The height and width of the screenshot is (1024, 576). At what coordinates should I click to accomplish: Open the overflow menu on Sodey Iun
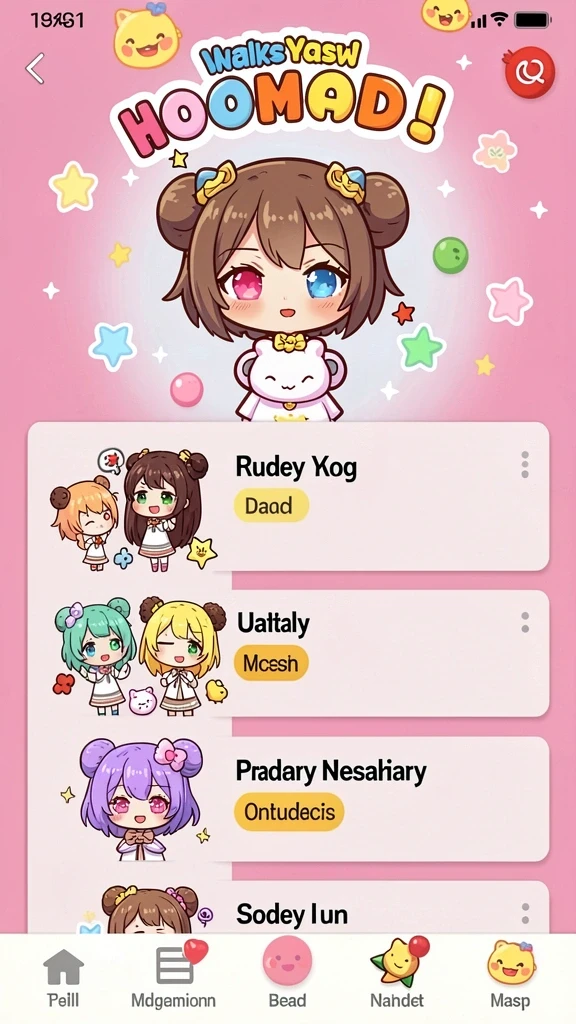click(x=525, y=913)
